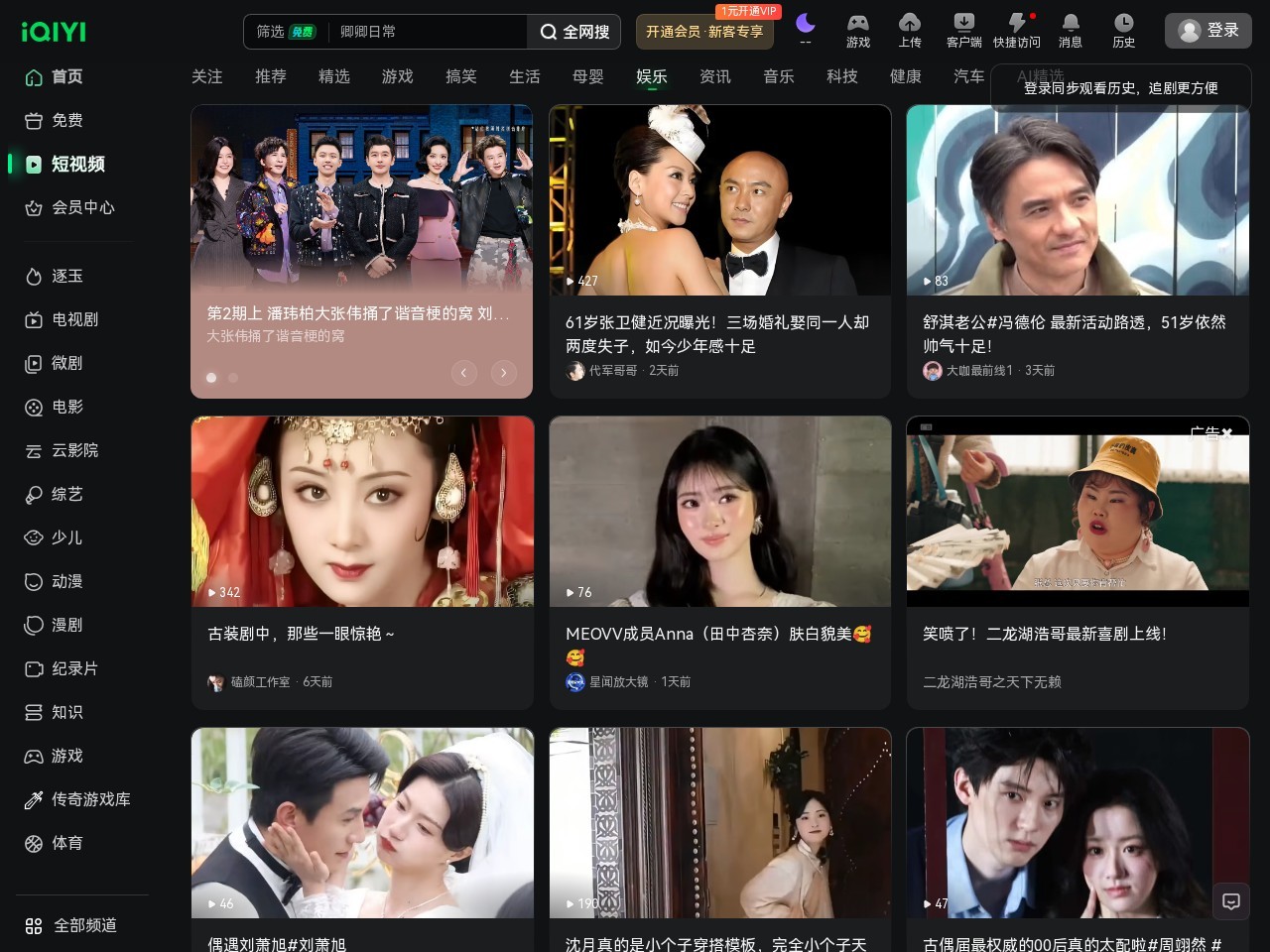Toggle dark mode moon icon
This screenshot has width=1270, height=952.
pyautogui.click(x=806, y=24)
